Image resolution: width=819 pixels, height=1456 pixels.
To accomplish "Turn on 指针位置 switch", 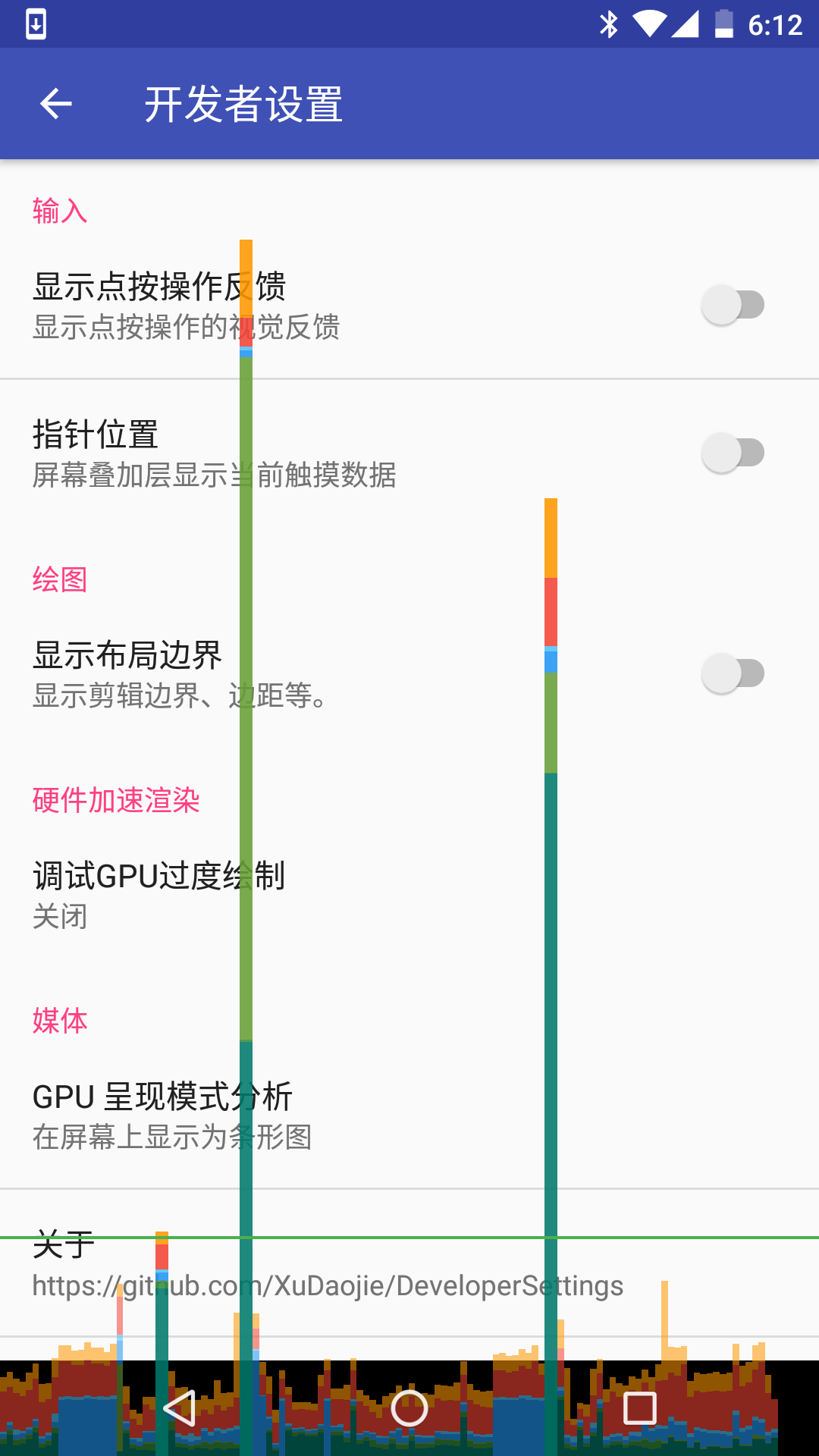I will pyautogui.click(x=732, y=453).
